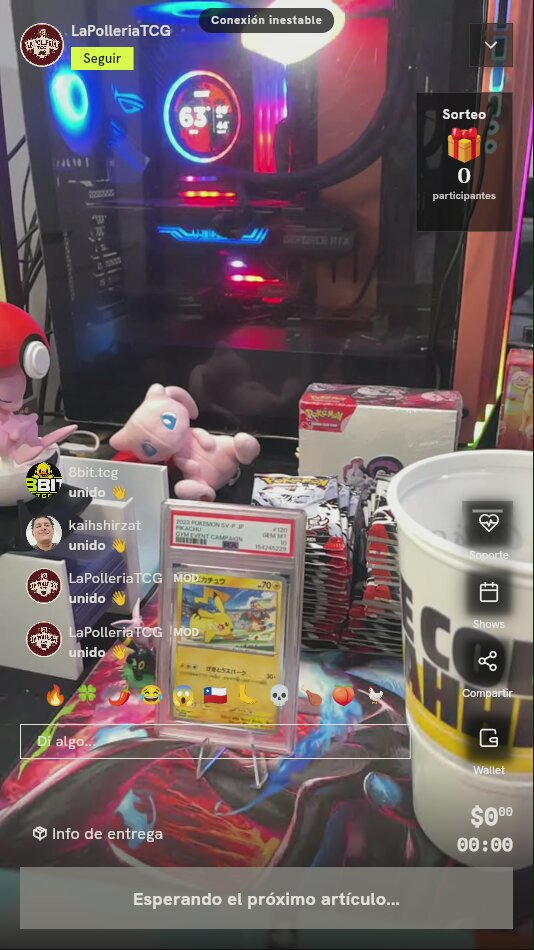
Task: Send the laughing face reaction
Action: click(151, 696)
